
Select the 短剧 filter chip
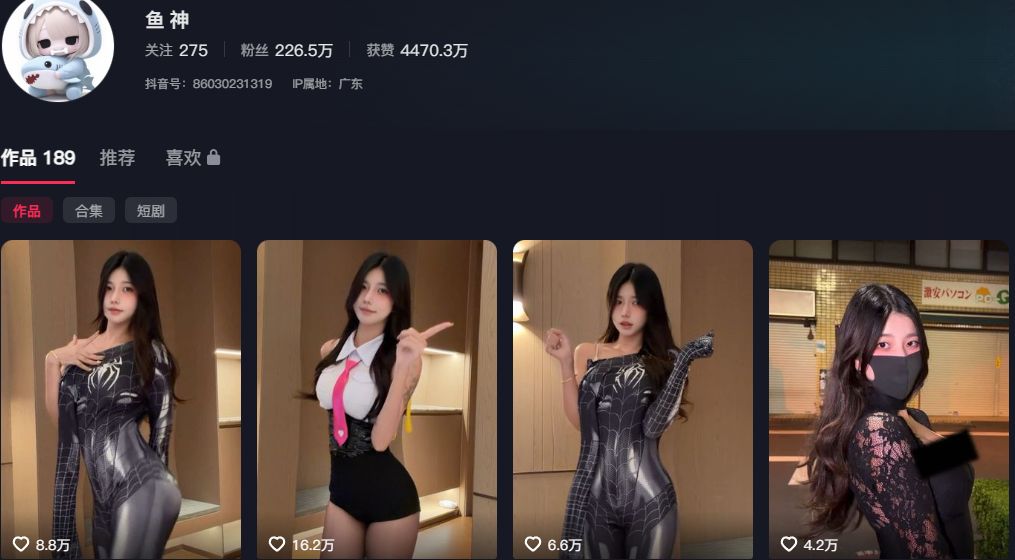150,211
